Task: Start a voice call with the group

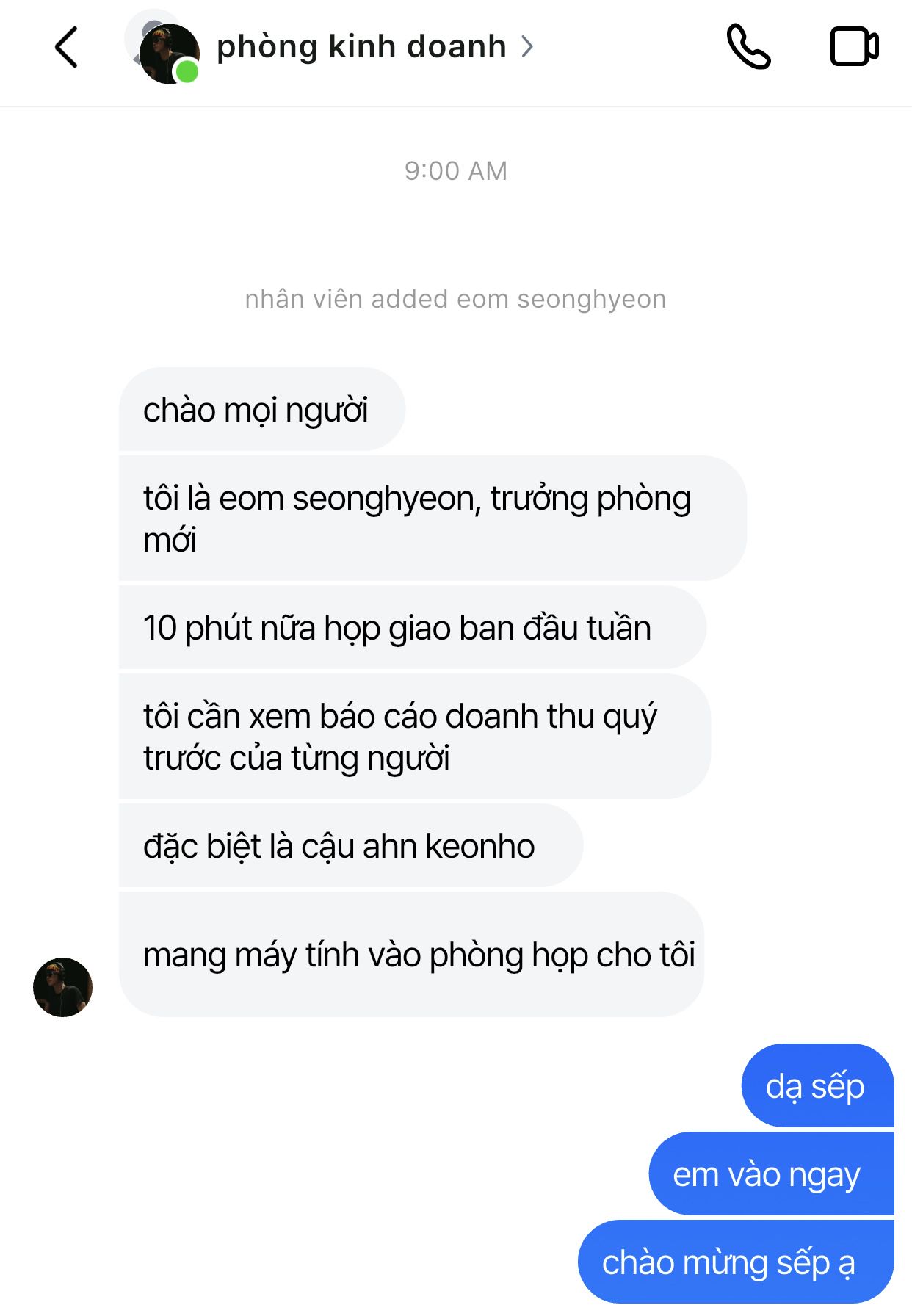Action: tap(748, 48)
